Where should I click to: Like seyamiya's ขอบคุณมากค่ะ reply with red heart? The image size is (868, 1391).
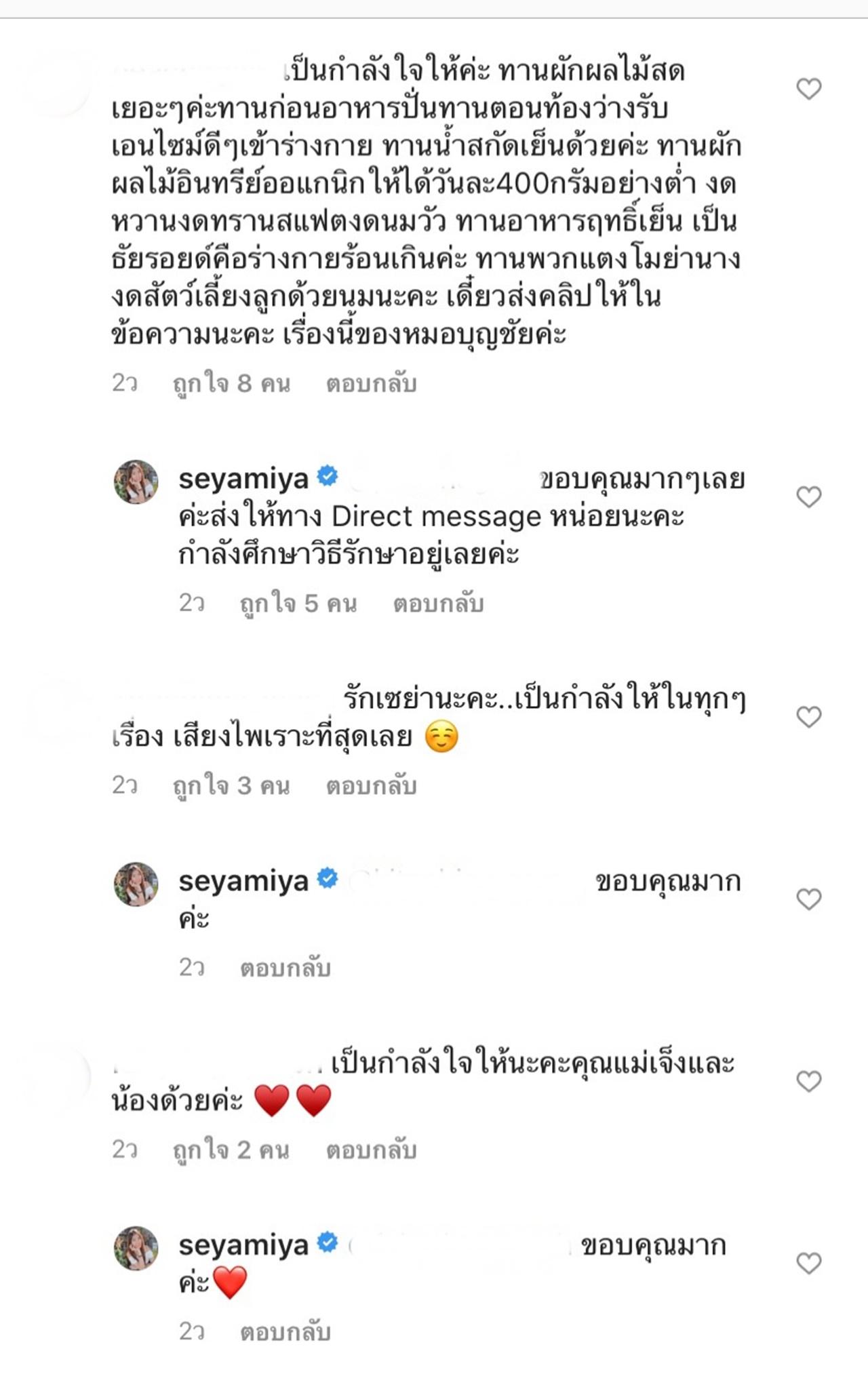808,1263
